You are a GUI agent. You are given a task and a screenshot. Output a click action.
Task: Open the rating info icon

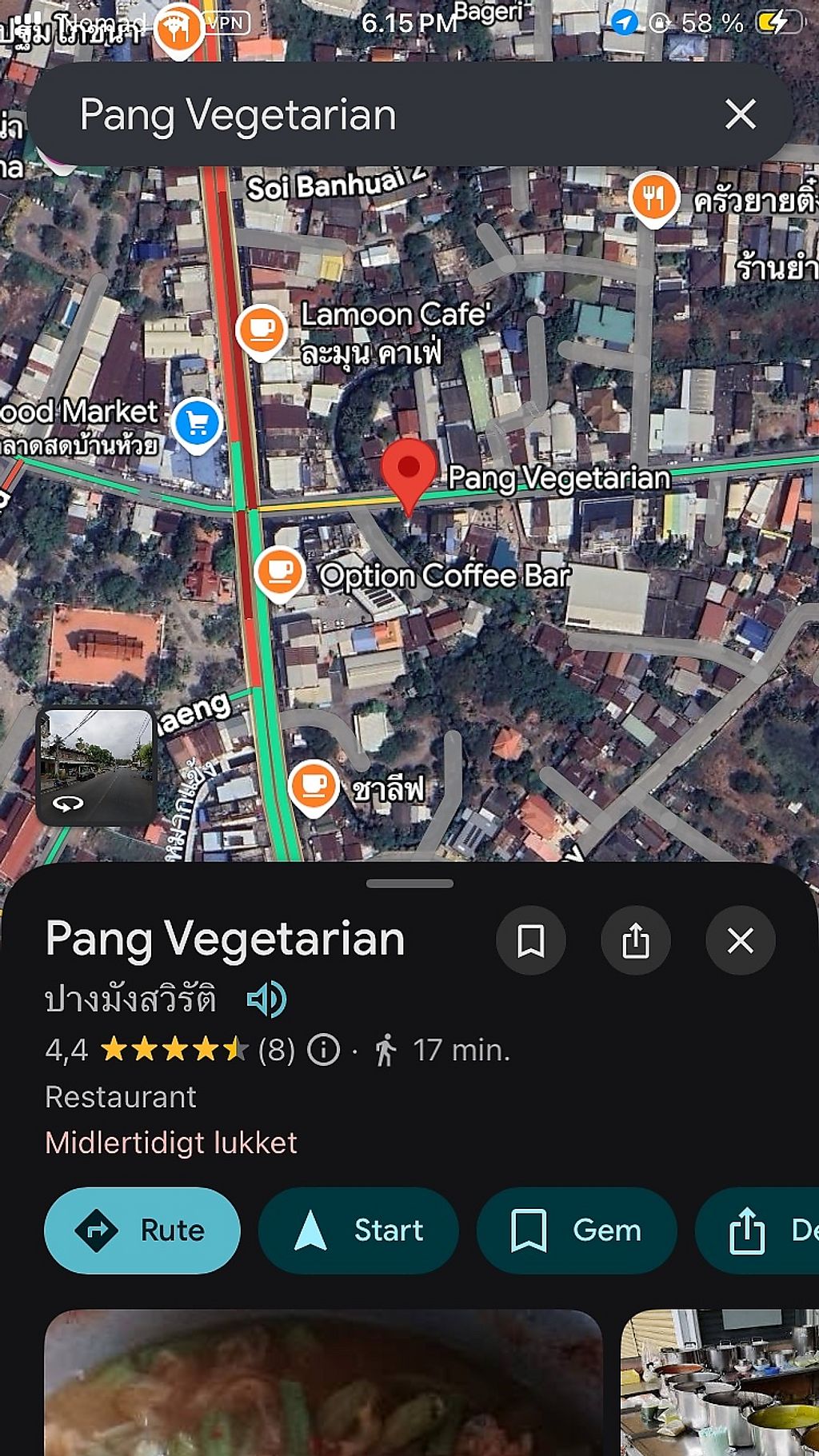[324, 1050]
